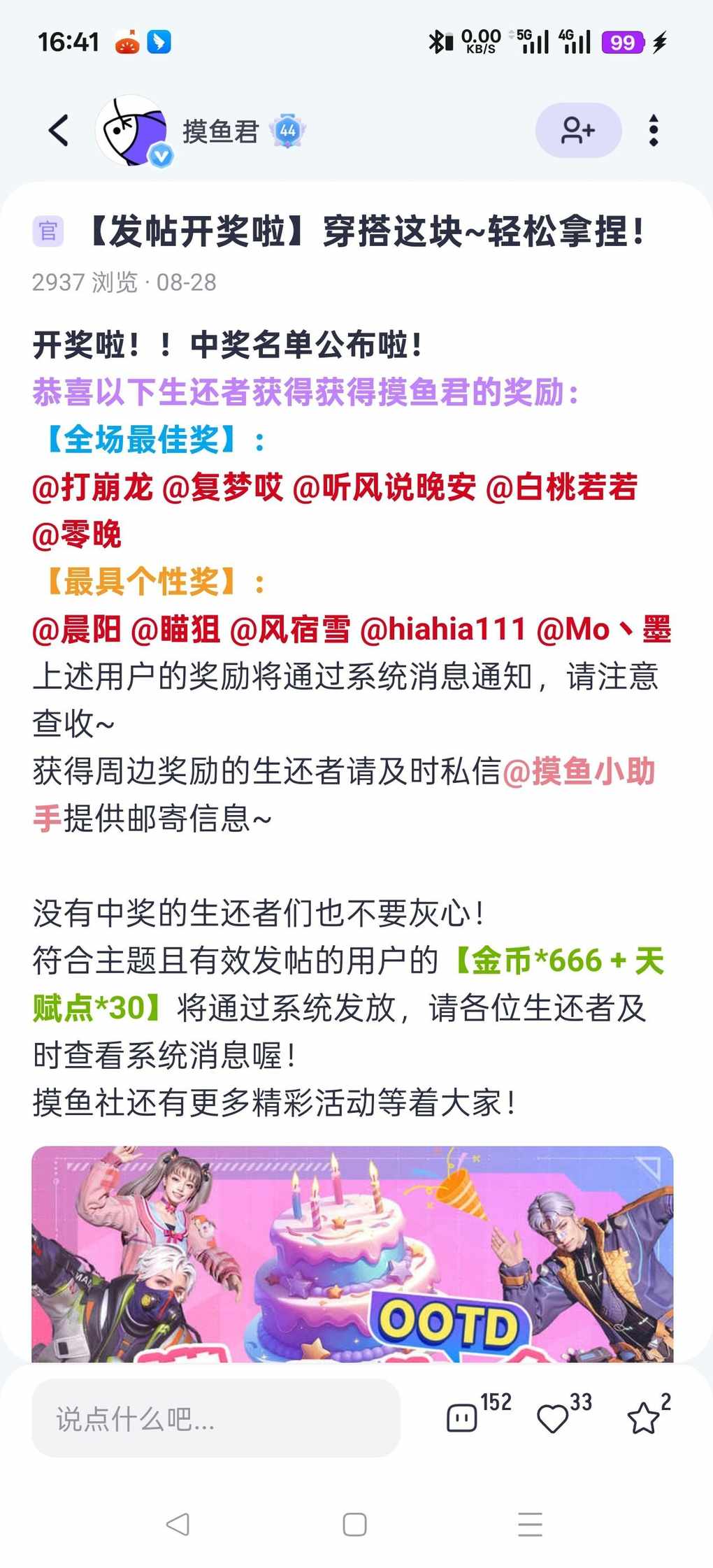This screenshot has height=1568, width=713.
Task: Open mention @风宿雪
Action: click(x=290, y=629)
